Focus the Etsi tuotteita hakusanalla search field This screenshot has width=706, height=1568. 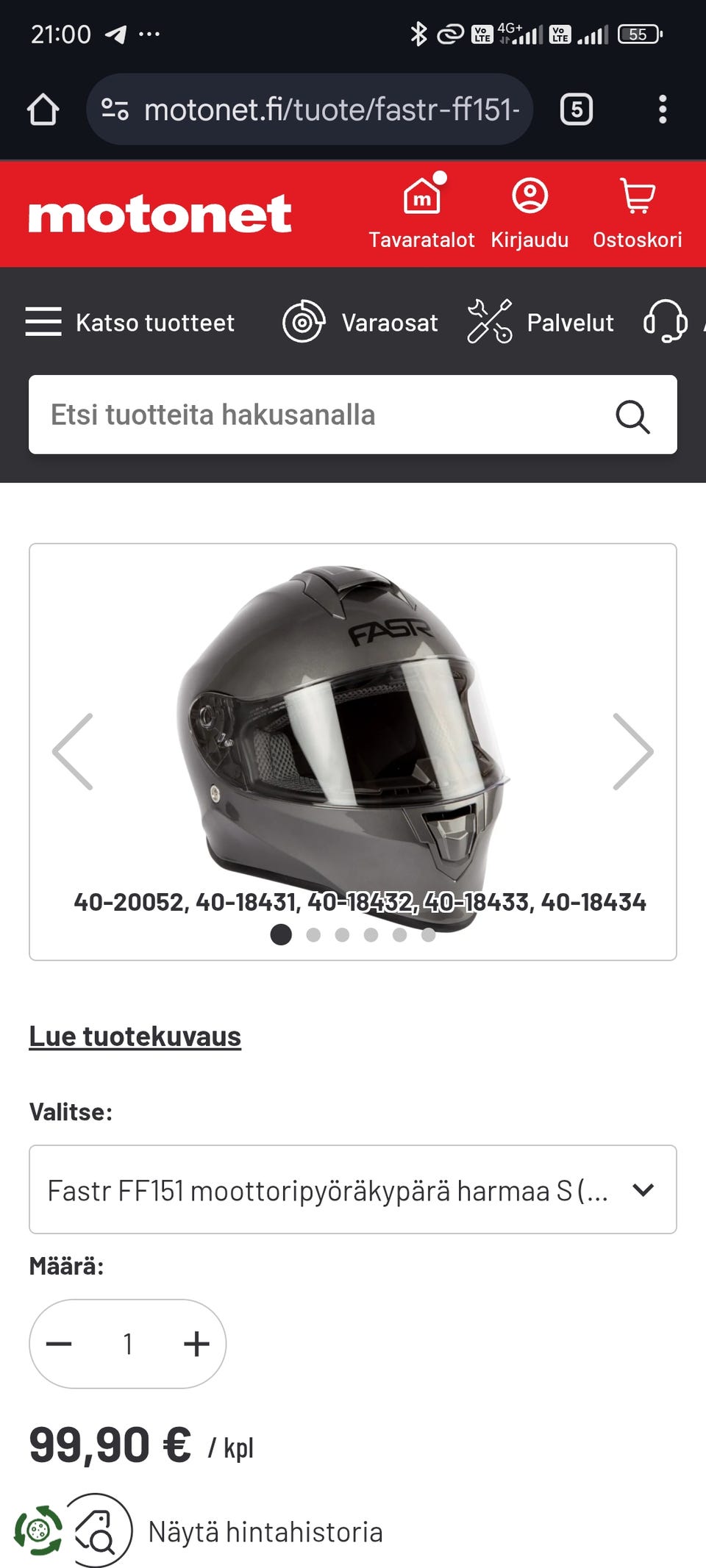click(324, 415)
